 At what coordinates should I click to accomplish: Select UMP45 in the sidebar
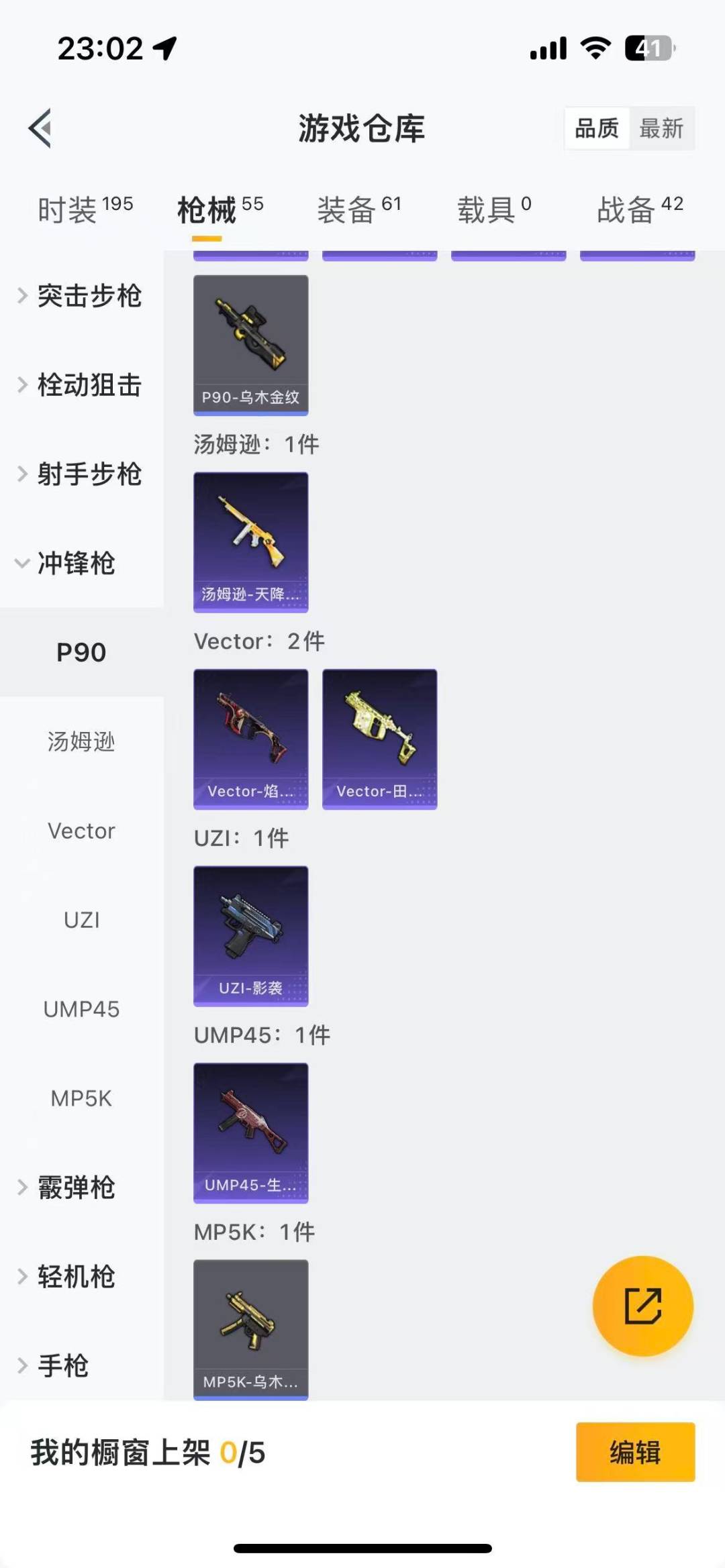click(81, 1009)
